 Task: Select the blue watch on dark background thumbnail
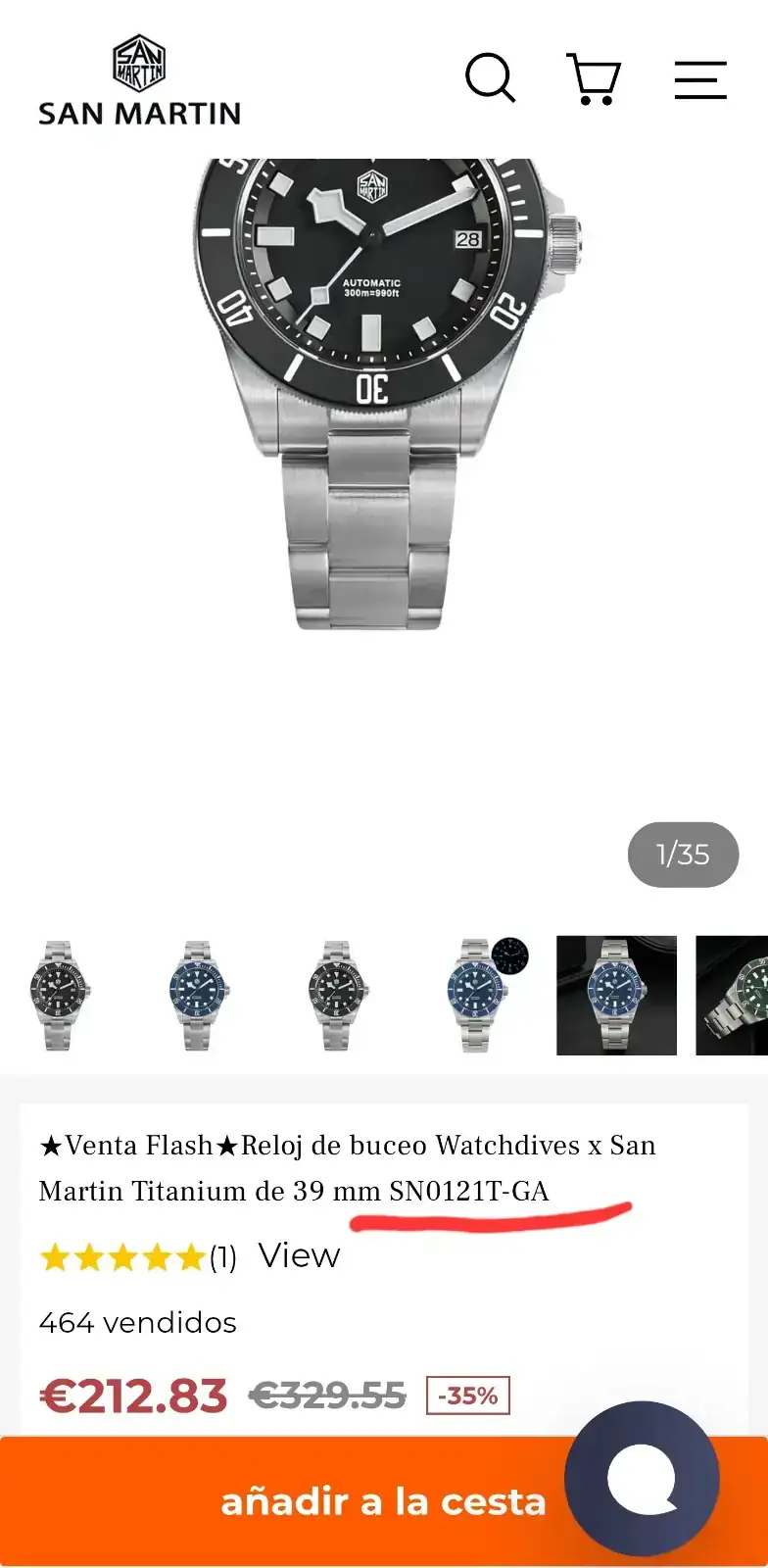pos(616,996)
